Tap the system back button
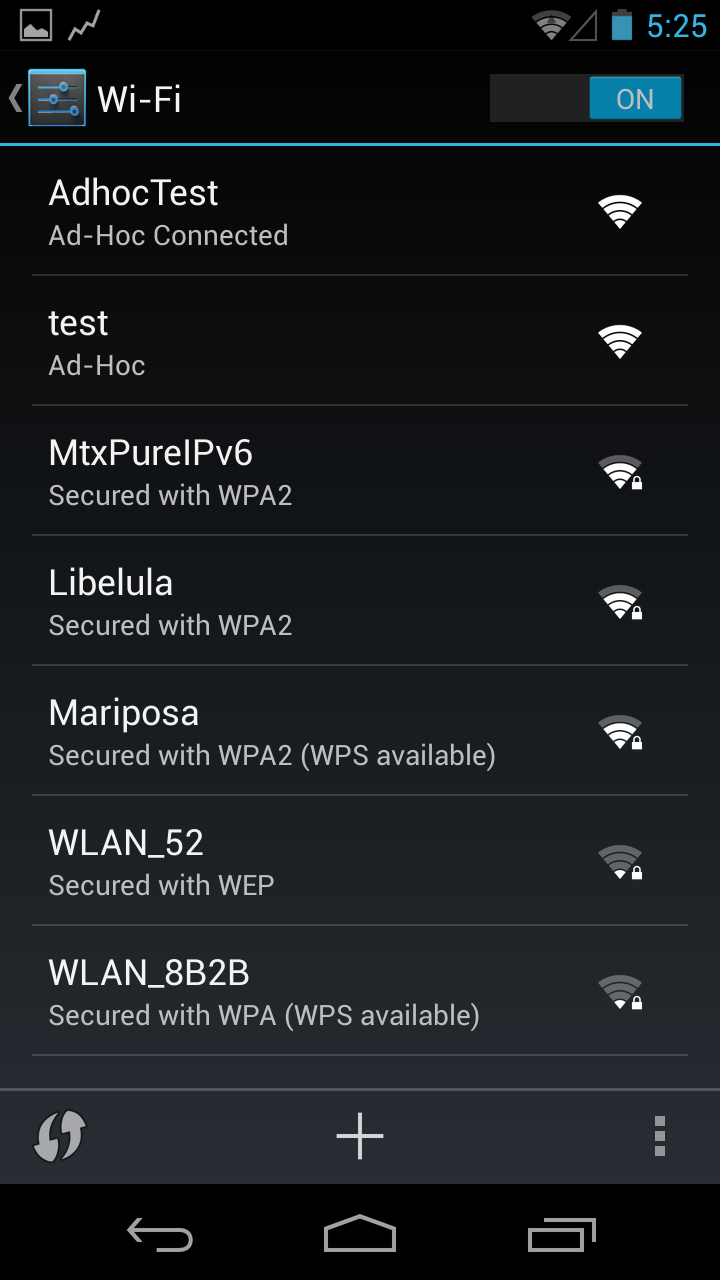The image size is (720, 1280). (x=160, y=1235)
